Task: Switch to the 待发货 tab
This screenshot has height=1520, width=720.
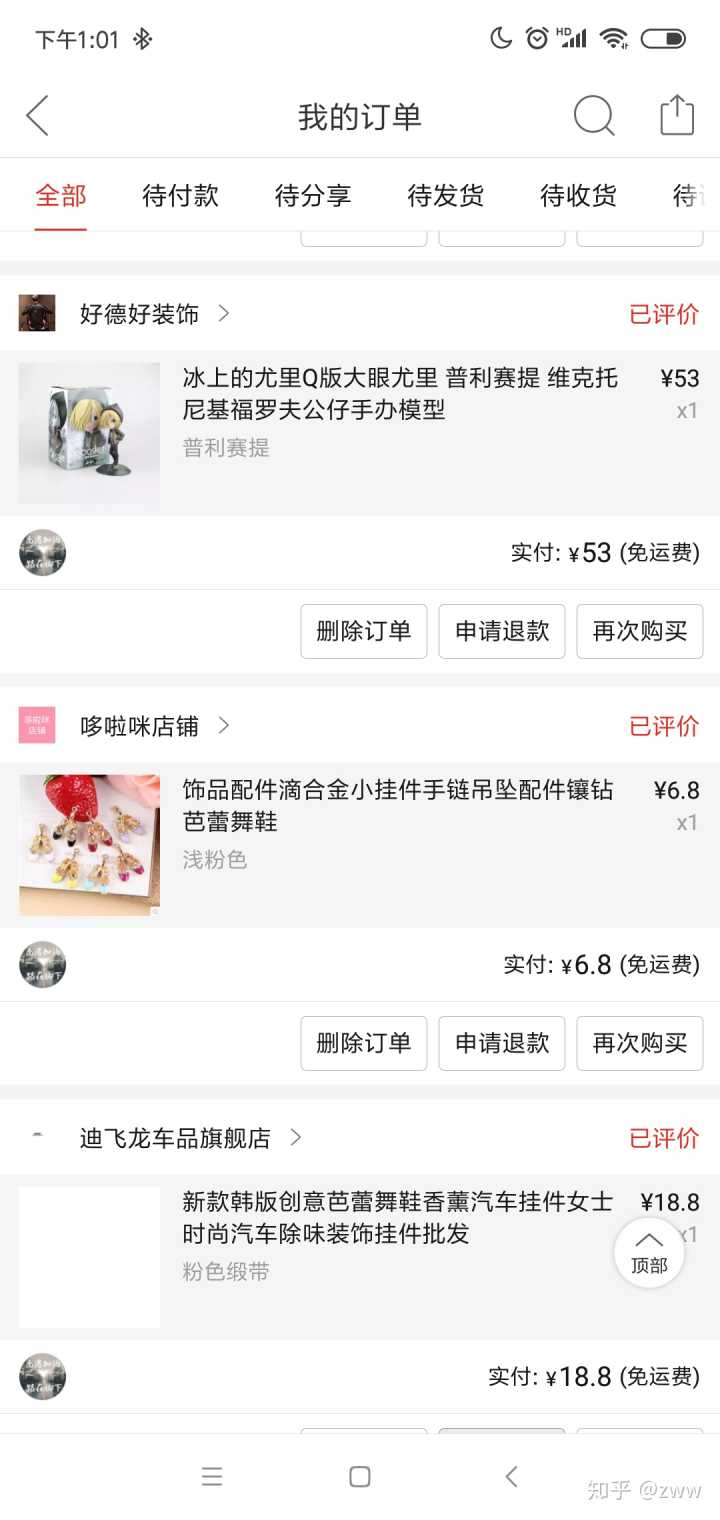Action: (446, 195)
